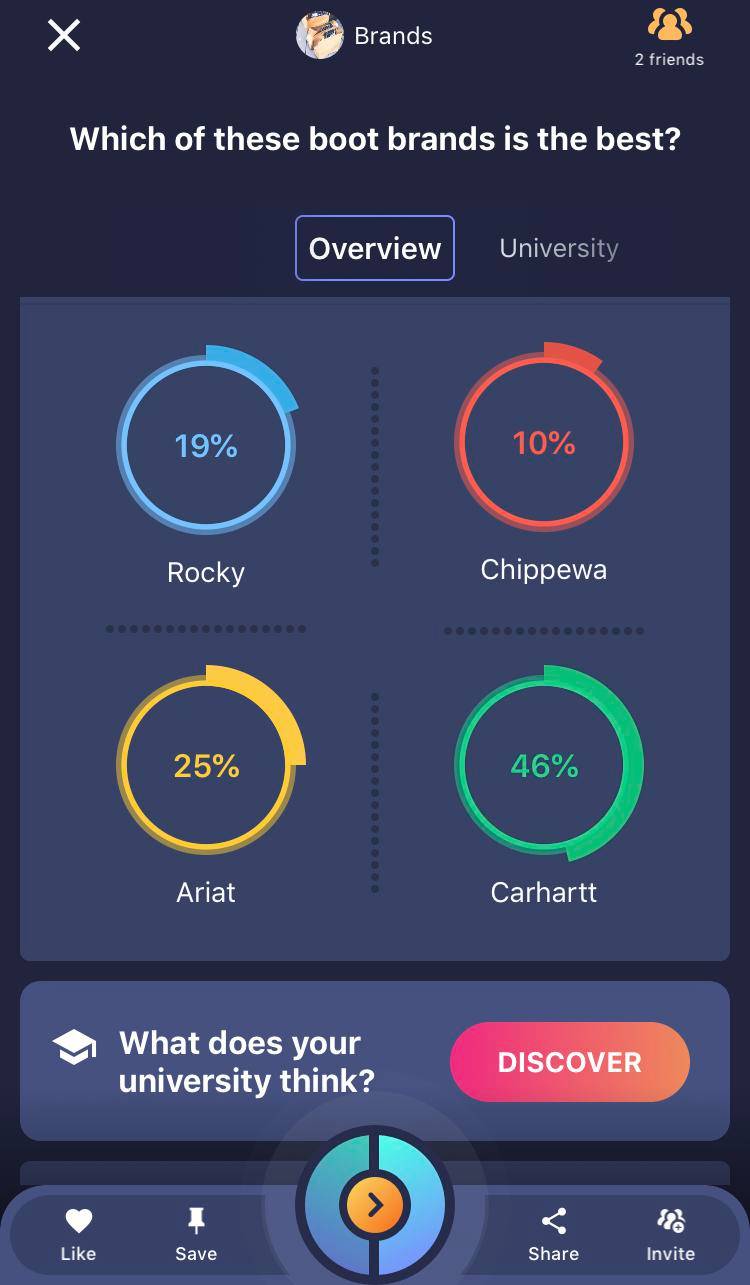Close the poll results screen

tap(64, 36)
